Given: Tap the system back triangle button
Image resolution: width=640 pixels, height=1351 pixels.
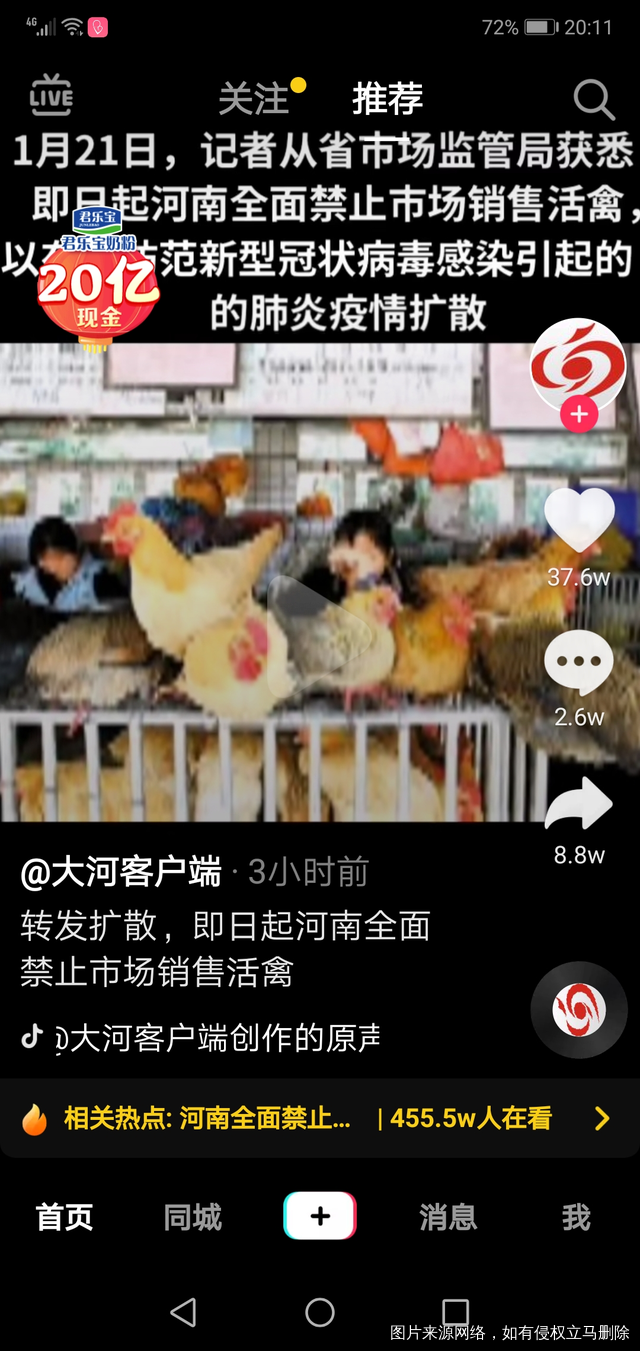Looking at the screenshot, I should pyautogui.click(x=183, y=1312).
